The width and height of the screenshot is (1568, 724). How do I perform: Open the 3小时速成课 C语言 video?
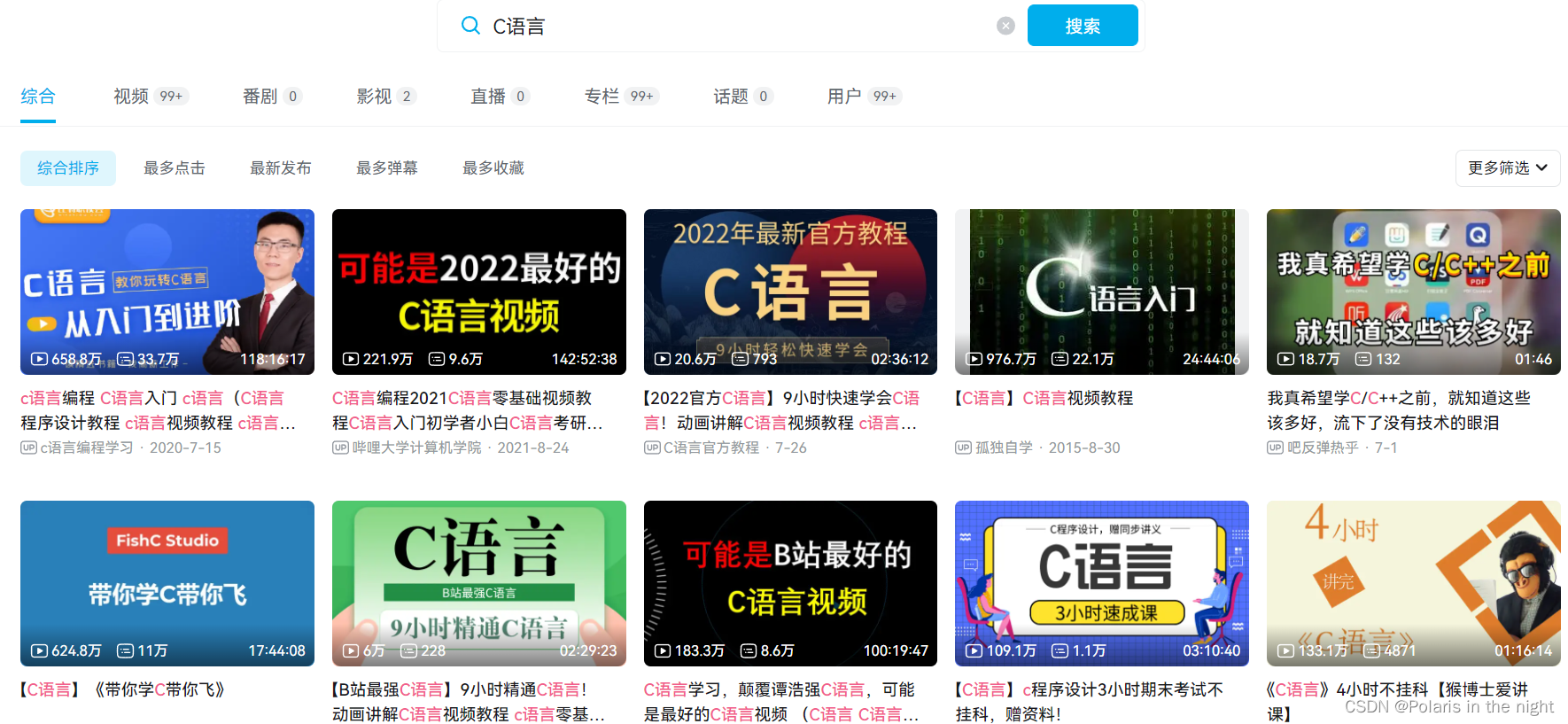click(1101, 583)
